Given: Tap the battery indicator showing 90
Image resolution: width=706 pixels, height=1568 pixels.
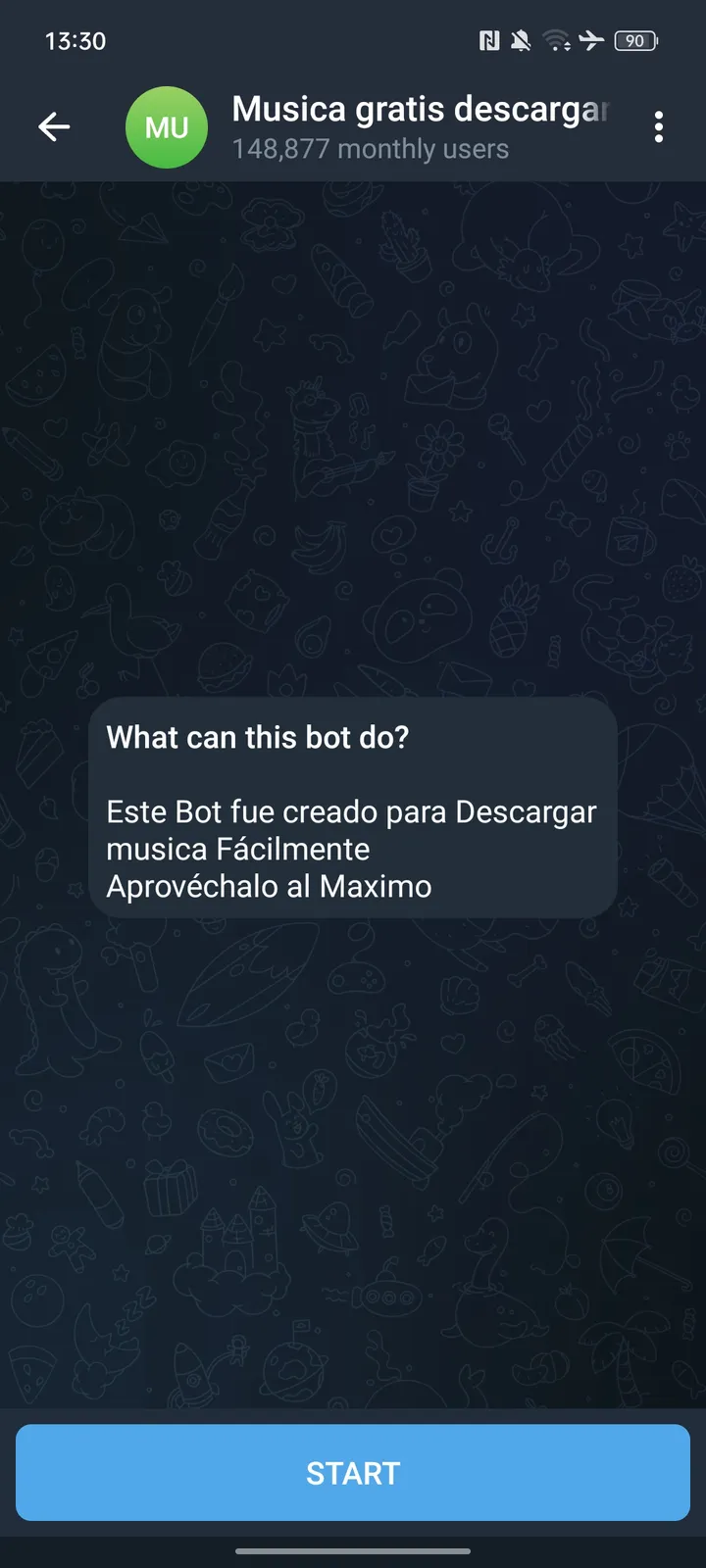Looking at the screenshot, I should click(635, 41).
